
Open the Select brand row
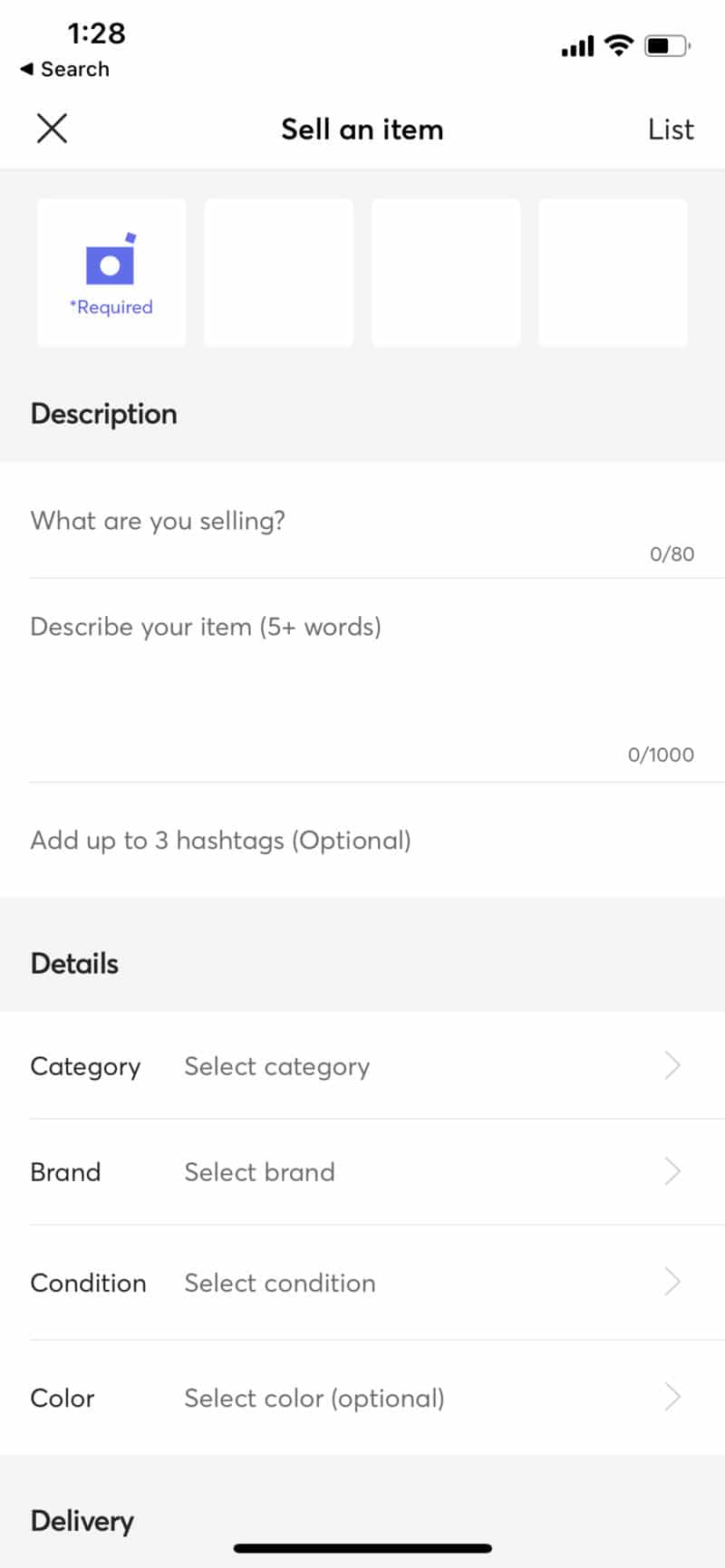click(x=362, y=1172)
